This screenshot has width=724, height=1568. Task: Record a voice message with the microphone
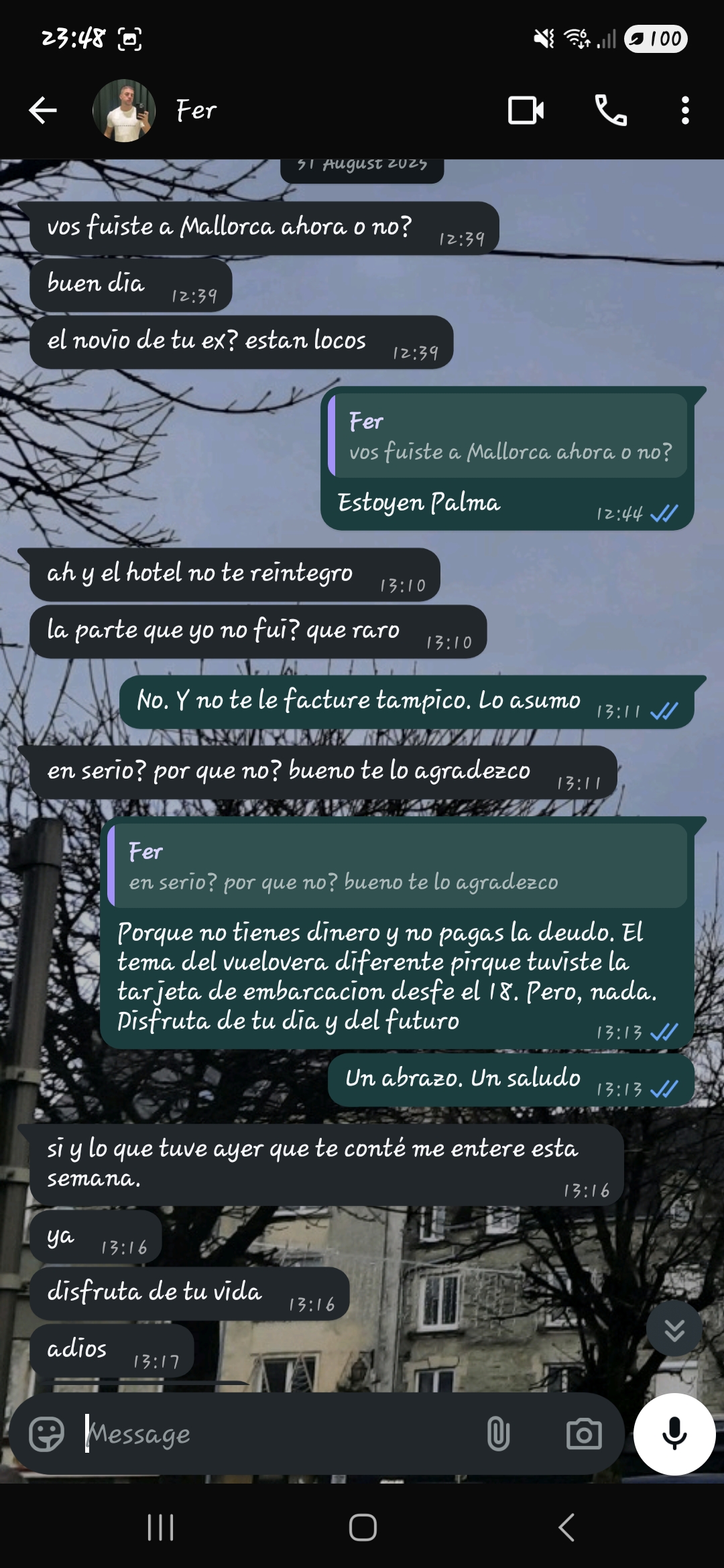pyautogui.click(x=674, y=1434)
